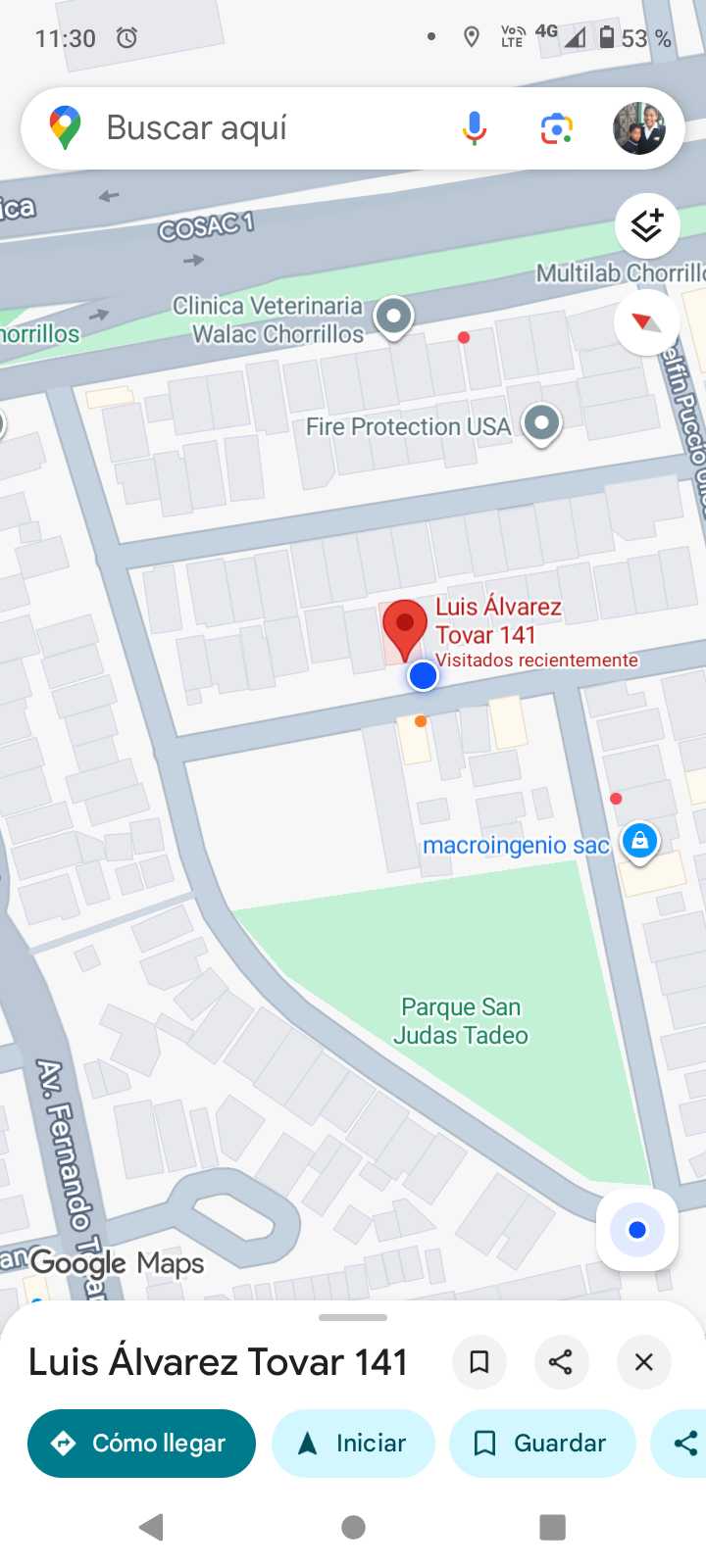Open the Clinica Veterinaria Walac Chorrillos marker
Viewport: 706px width, 1568px height.
(394, 317)
